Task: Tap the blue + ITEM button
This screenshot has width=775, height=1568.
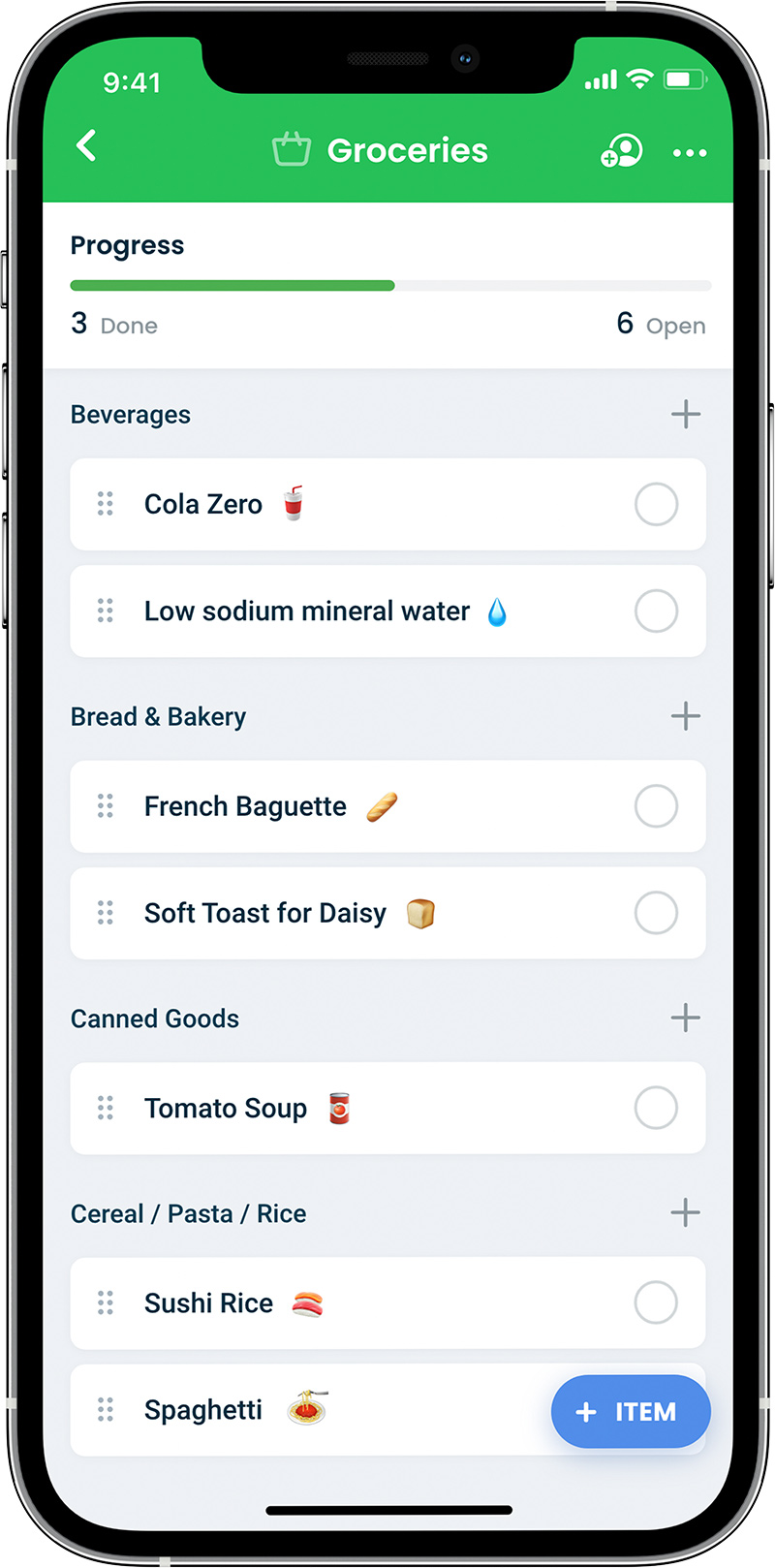Action: (631, 1412)
